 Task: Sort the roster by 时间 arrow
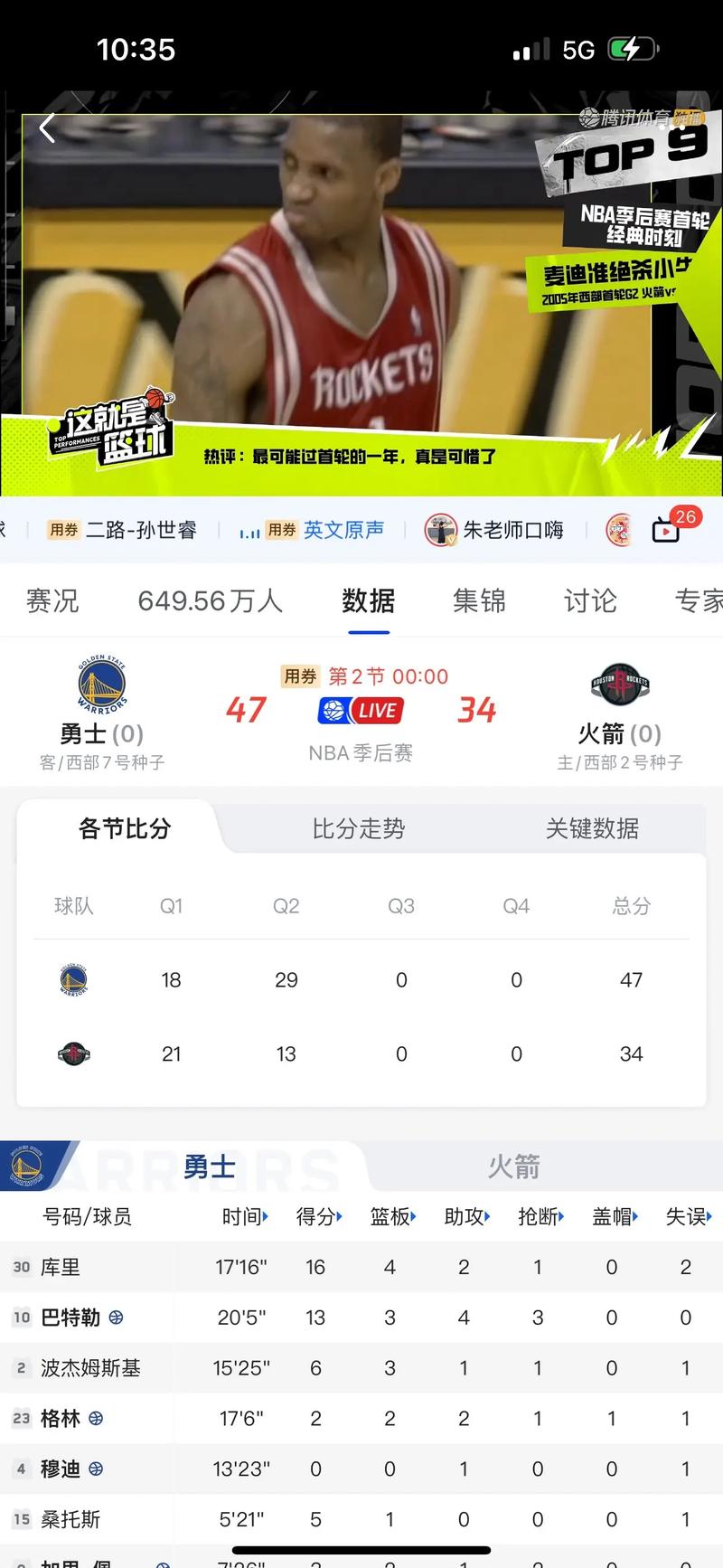246,1217
